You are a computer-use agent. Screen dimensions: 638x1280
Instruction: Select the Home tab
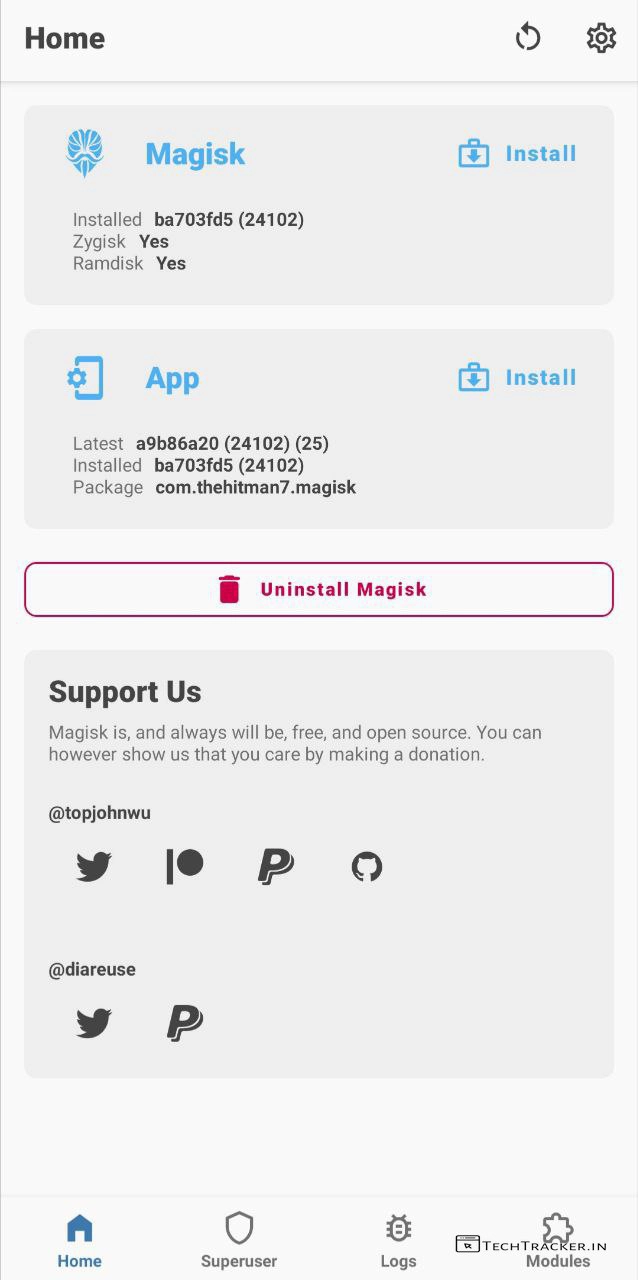(x=79, y=1240)
